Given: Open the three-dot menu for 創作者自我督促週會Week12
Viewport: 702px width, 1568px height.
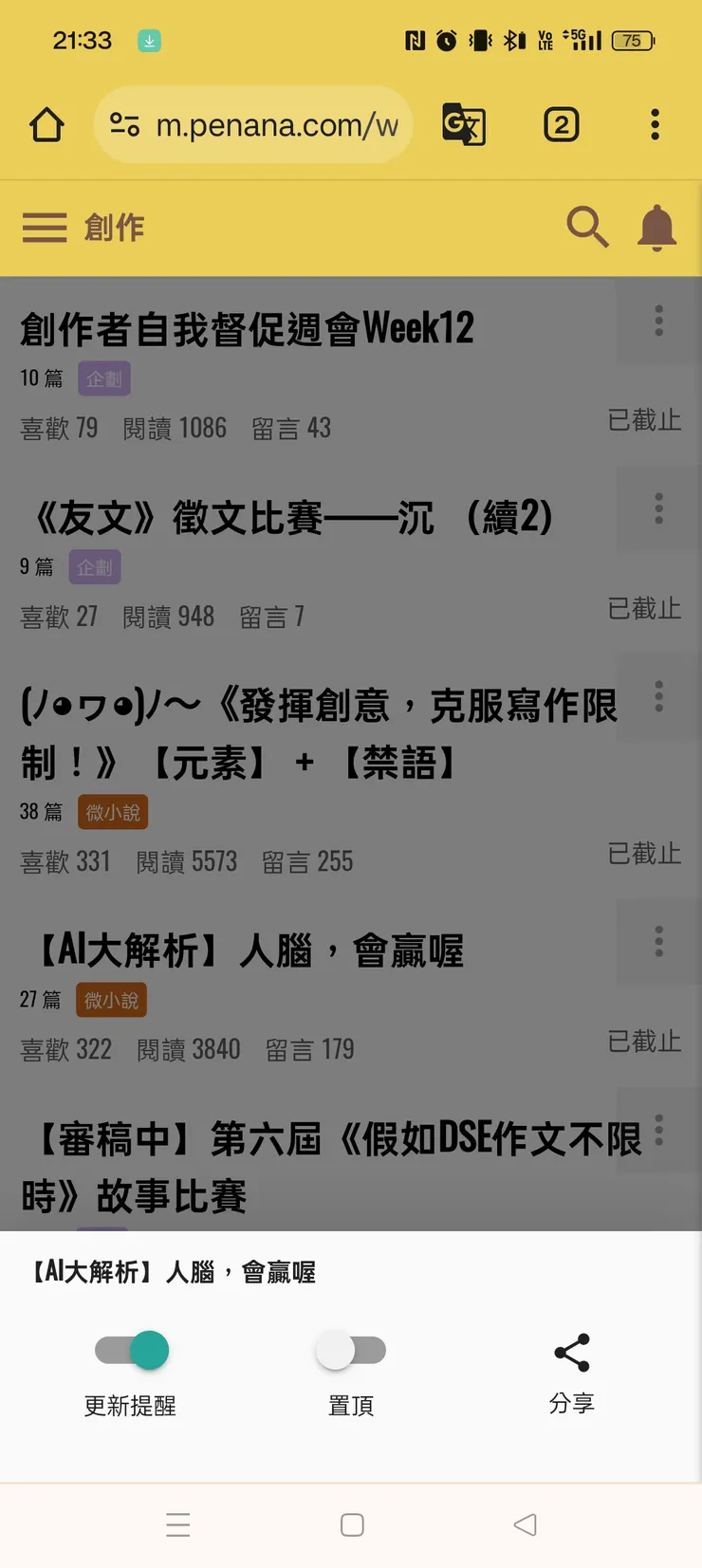Looking at the screenshot, I should tap(658, 321).
